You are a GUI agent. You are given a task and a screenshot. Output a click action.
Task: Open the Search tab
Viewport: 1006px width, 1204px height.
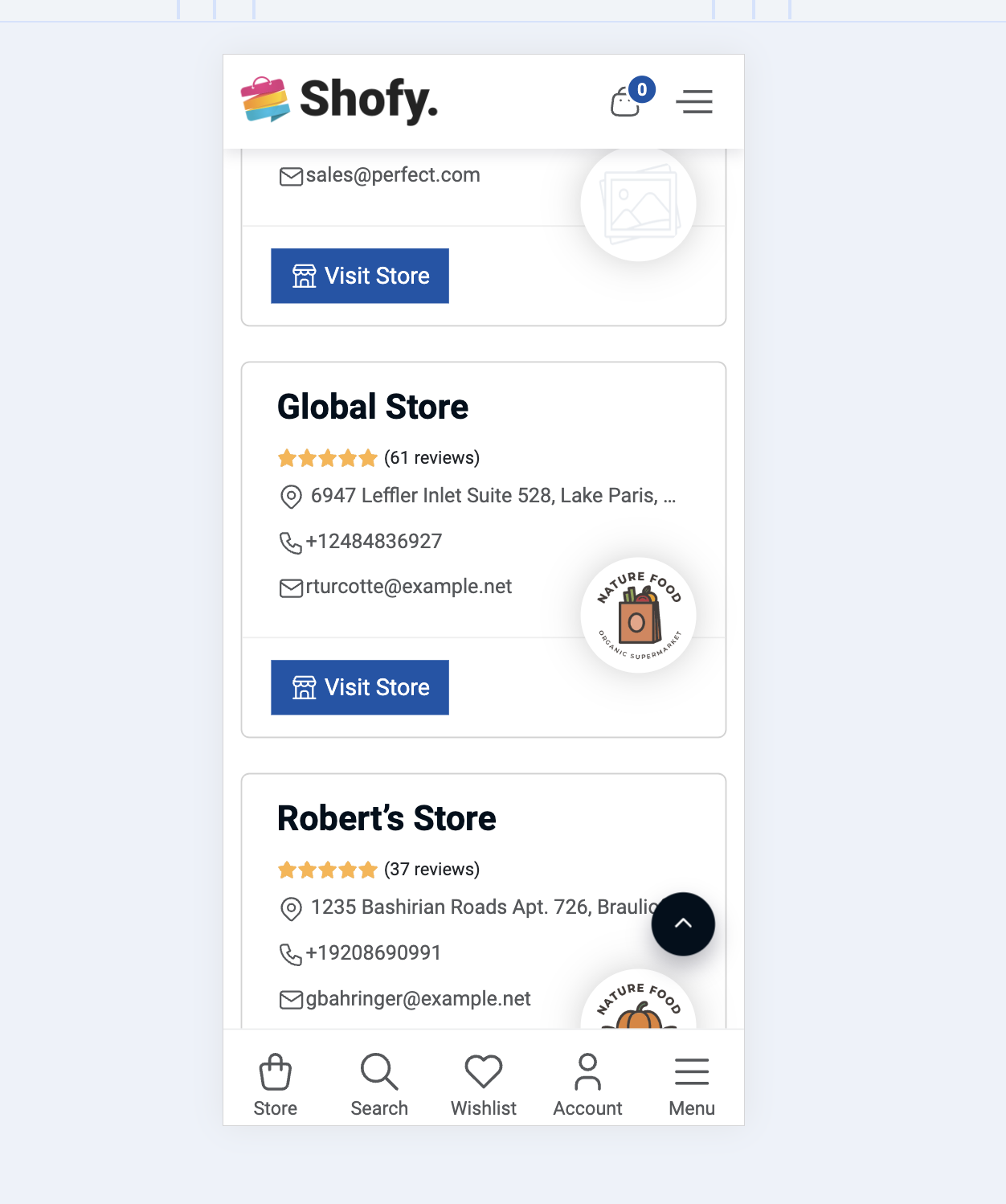[x=379, y=1084]
